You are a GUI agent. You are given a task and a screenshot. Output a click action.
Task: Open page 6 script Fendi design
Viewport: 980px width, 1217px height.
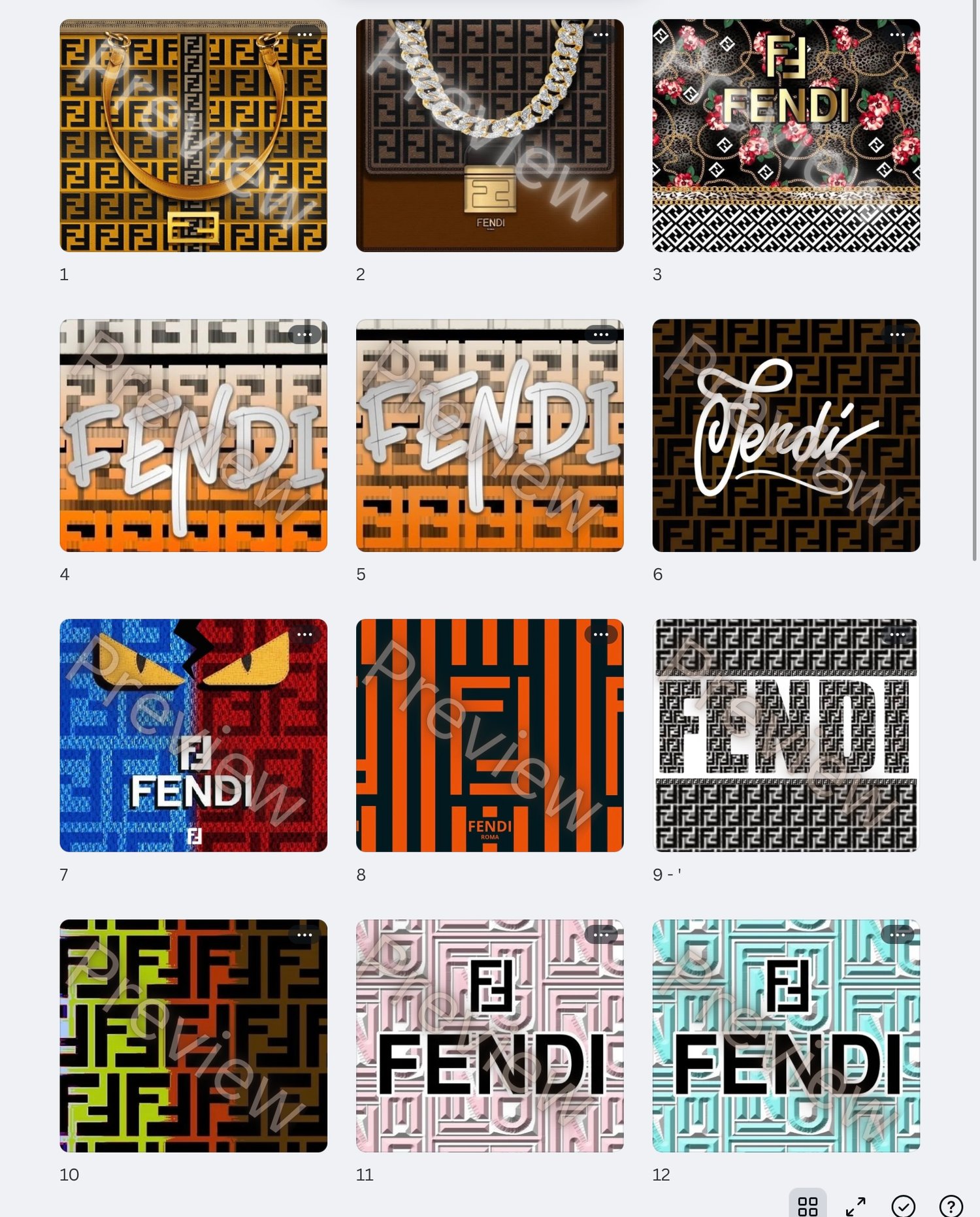coord(786,436)
